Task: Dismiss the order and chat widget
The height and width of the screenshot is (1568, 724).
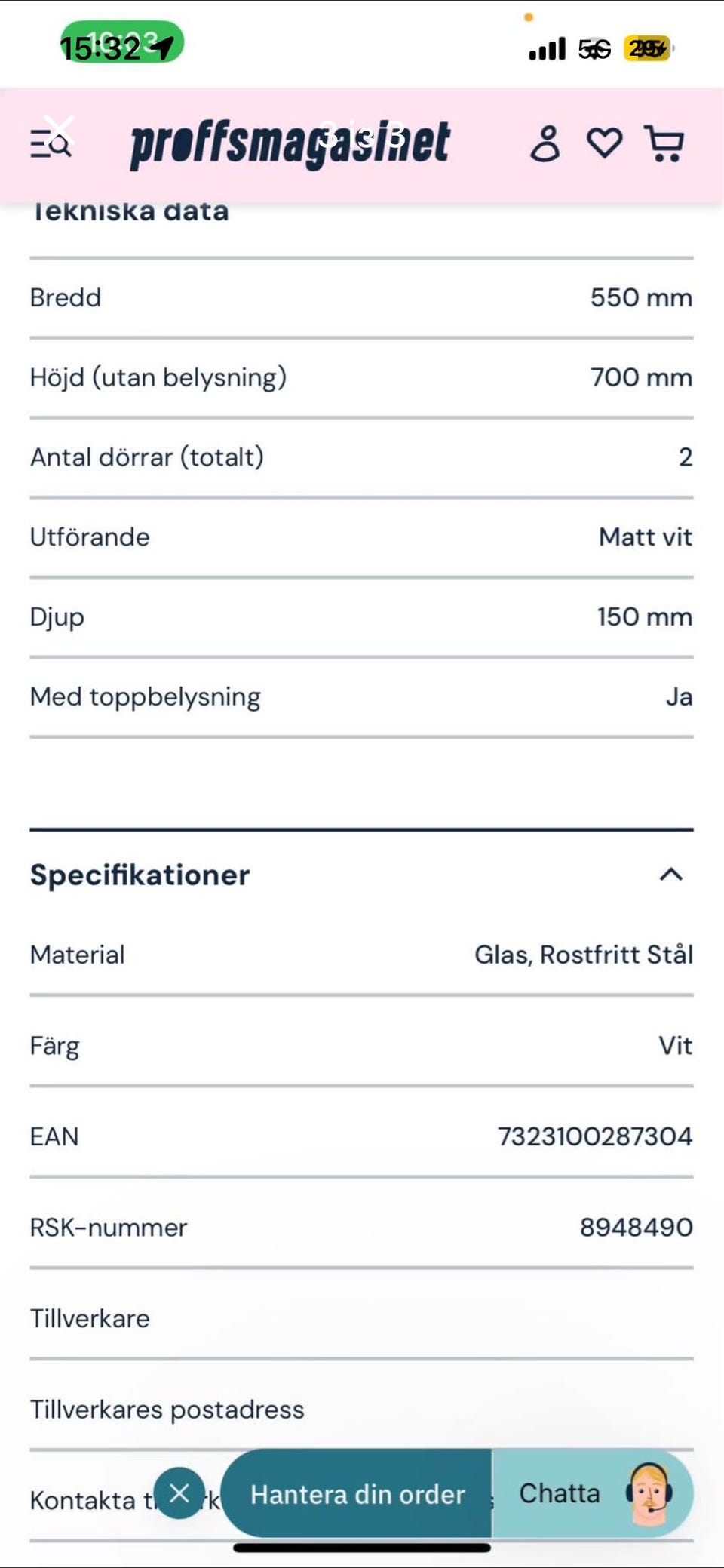Action: pyautogui.click(x=179, y=1493)
